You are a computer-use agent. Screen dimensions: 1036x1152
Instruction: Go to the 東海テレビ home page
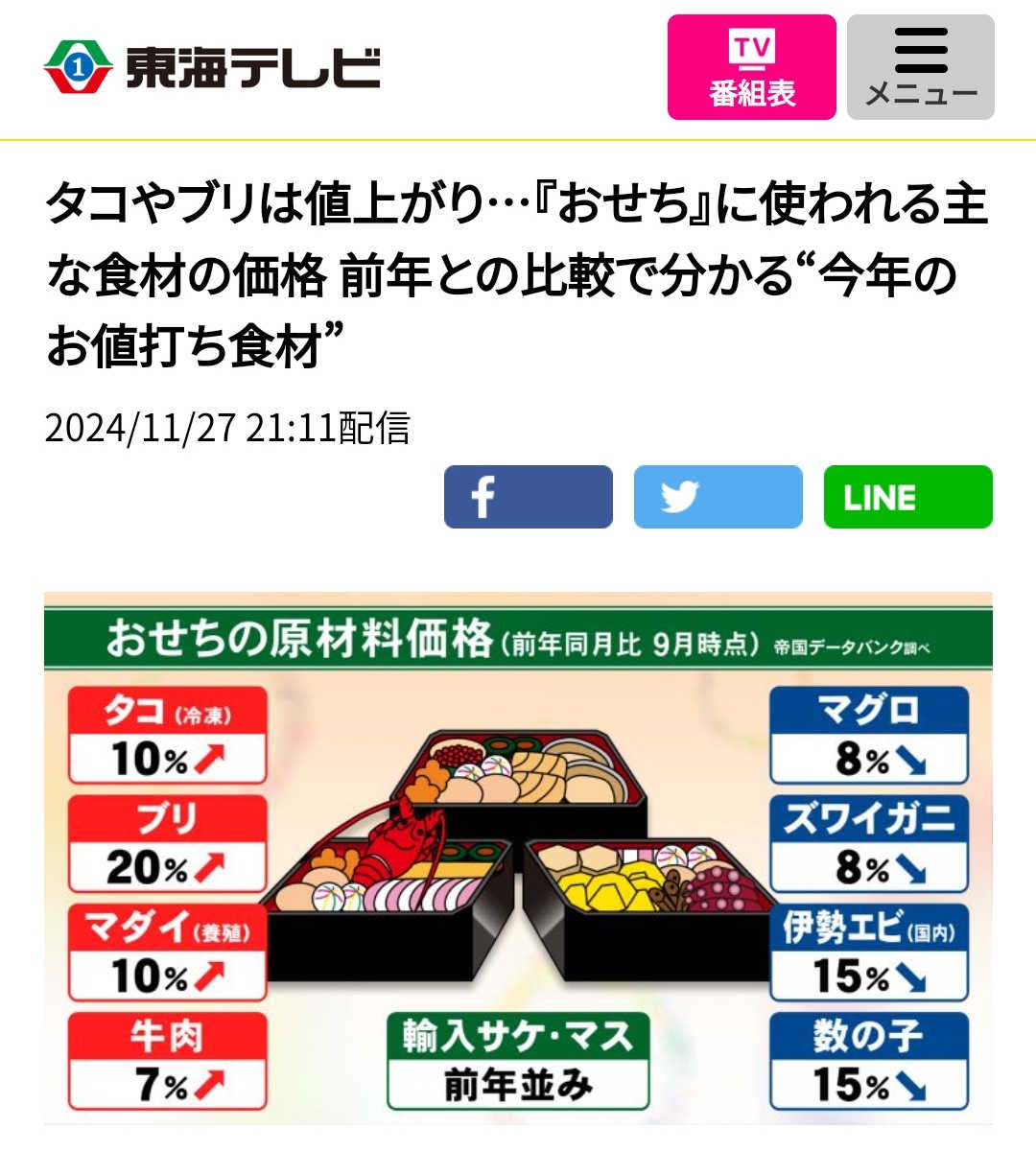click(212, 67)
